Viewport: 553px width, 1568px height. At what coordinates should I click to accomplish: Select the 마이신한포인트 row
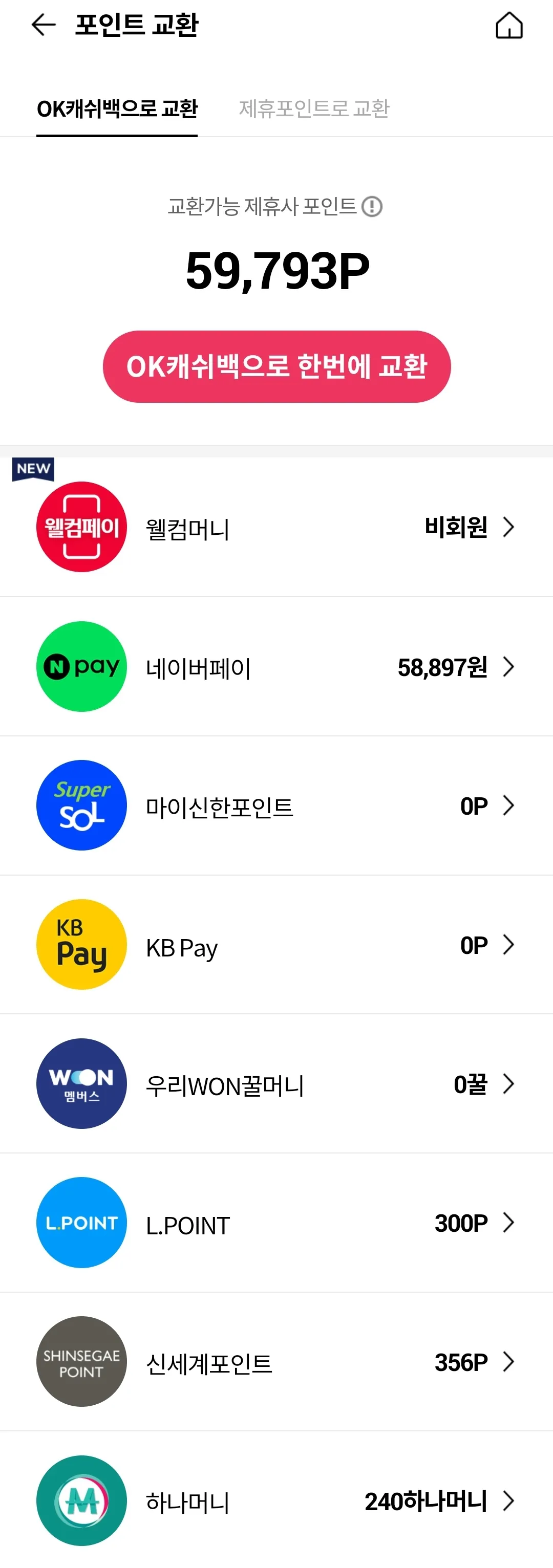click(276, 805)
